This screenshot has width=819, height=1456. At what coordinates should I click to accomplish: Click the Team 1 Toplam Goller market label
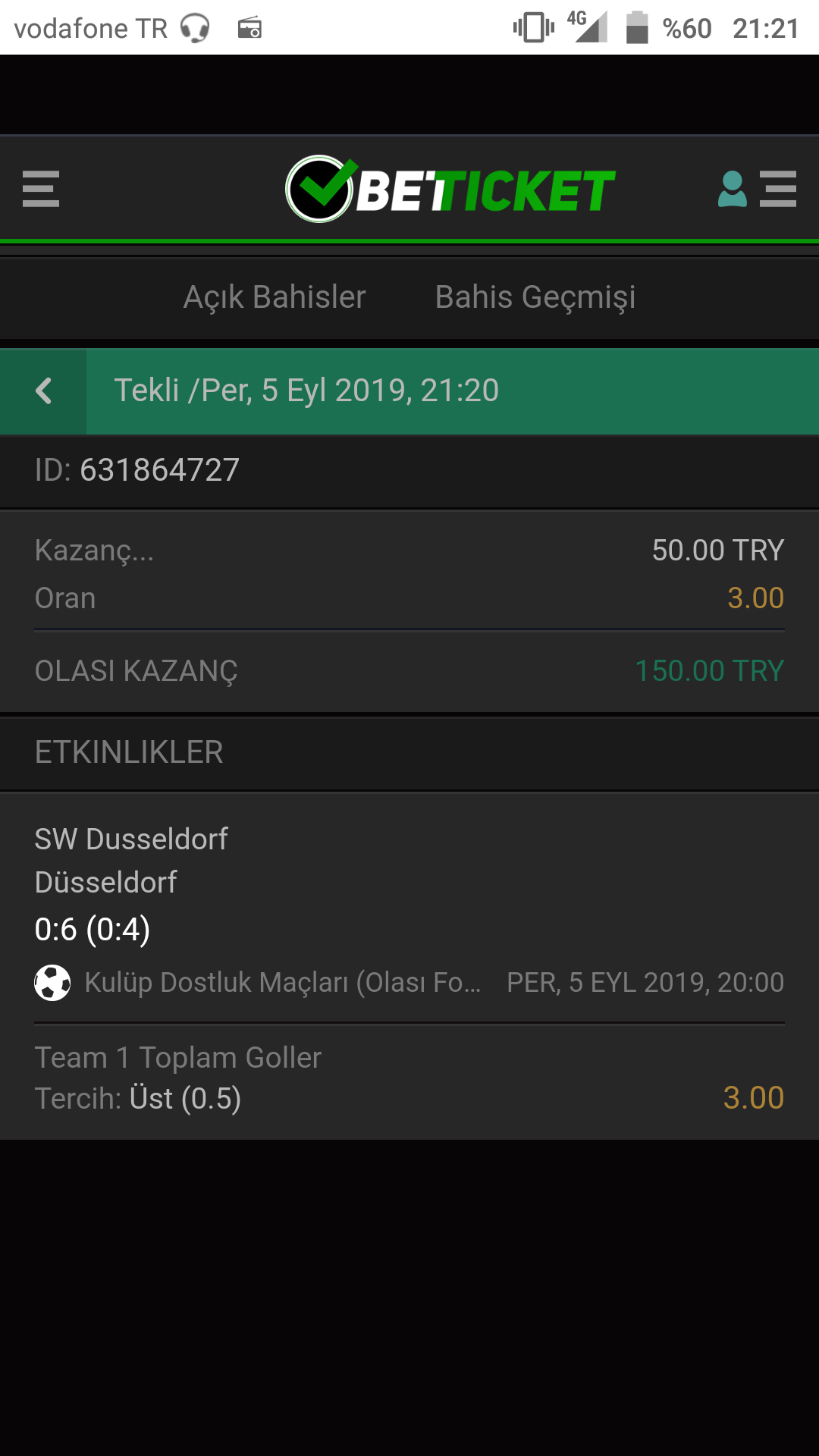pos(177,1056)
